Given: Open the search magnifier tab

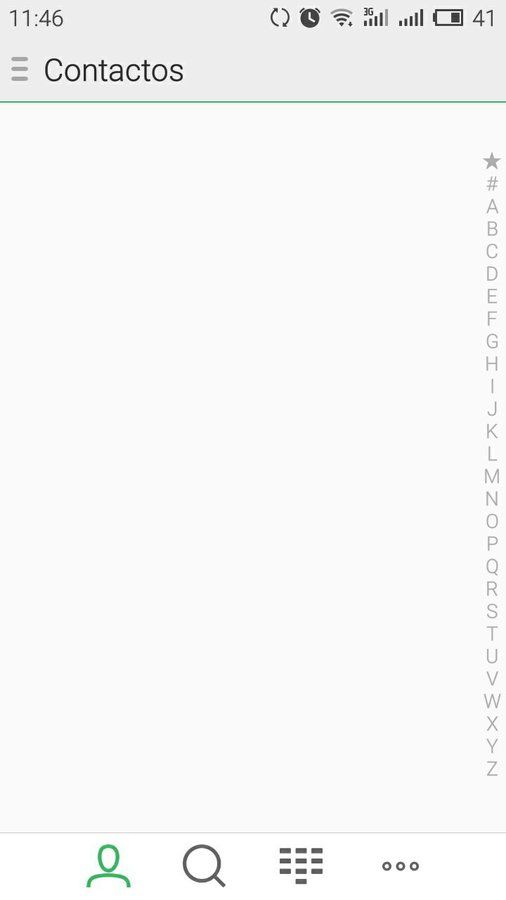Looking at the screenshot, I should click(204, 866).
